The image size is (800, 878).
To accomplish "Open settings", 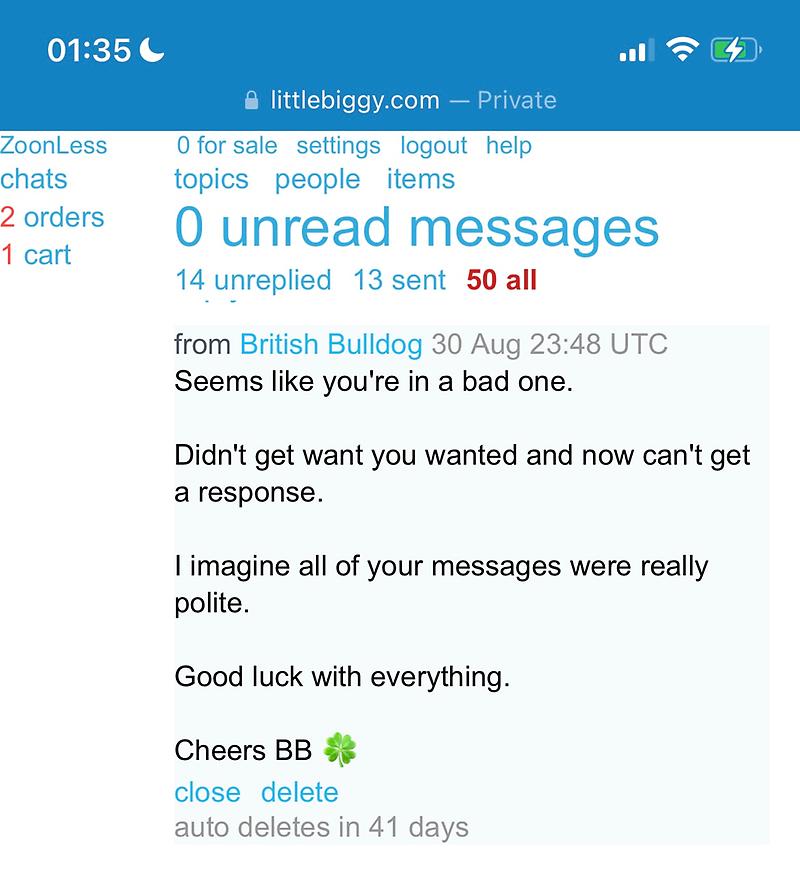I will click(x=338, y=146).
